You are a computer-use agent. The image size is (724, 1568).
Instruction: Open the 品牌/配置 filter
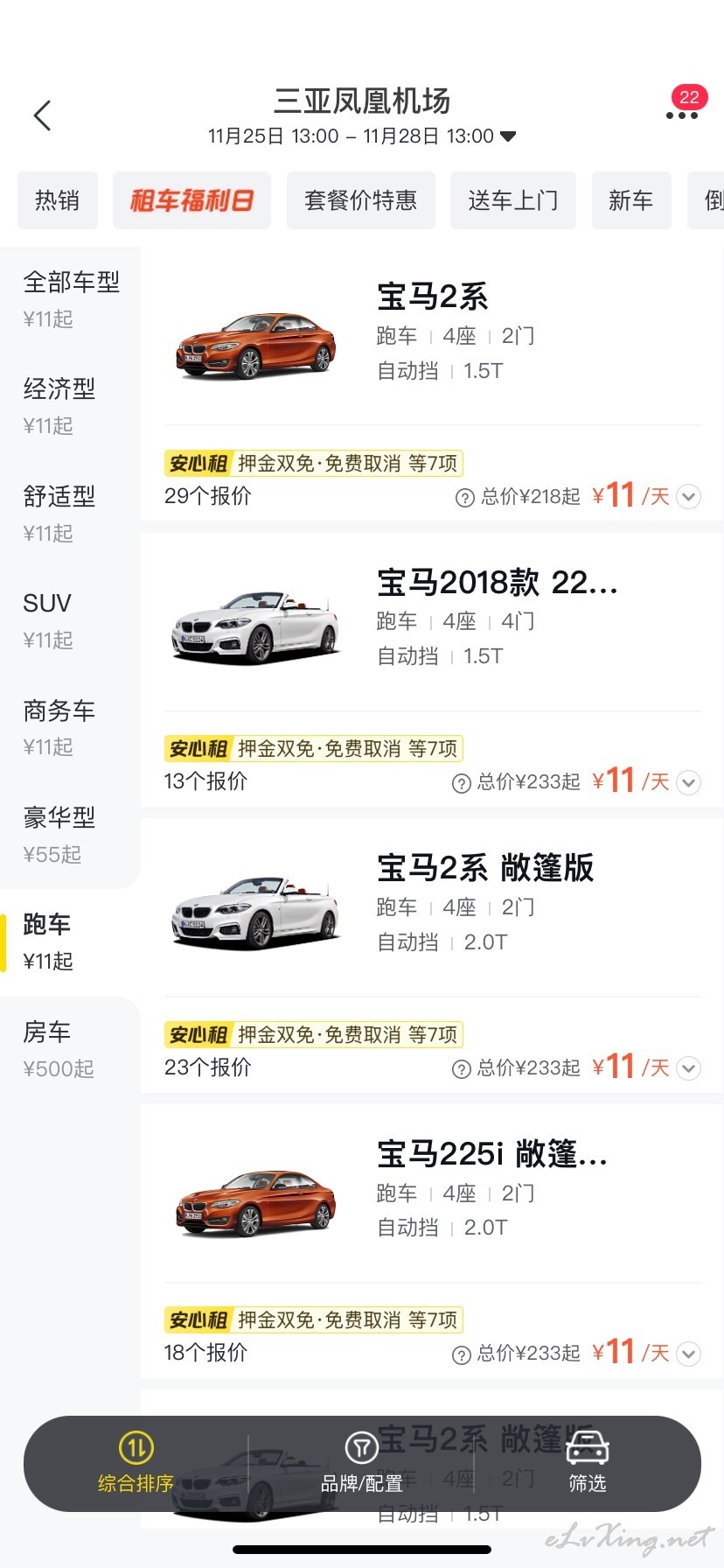tap(362, 1464)
